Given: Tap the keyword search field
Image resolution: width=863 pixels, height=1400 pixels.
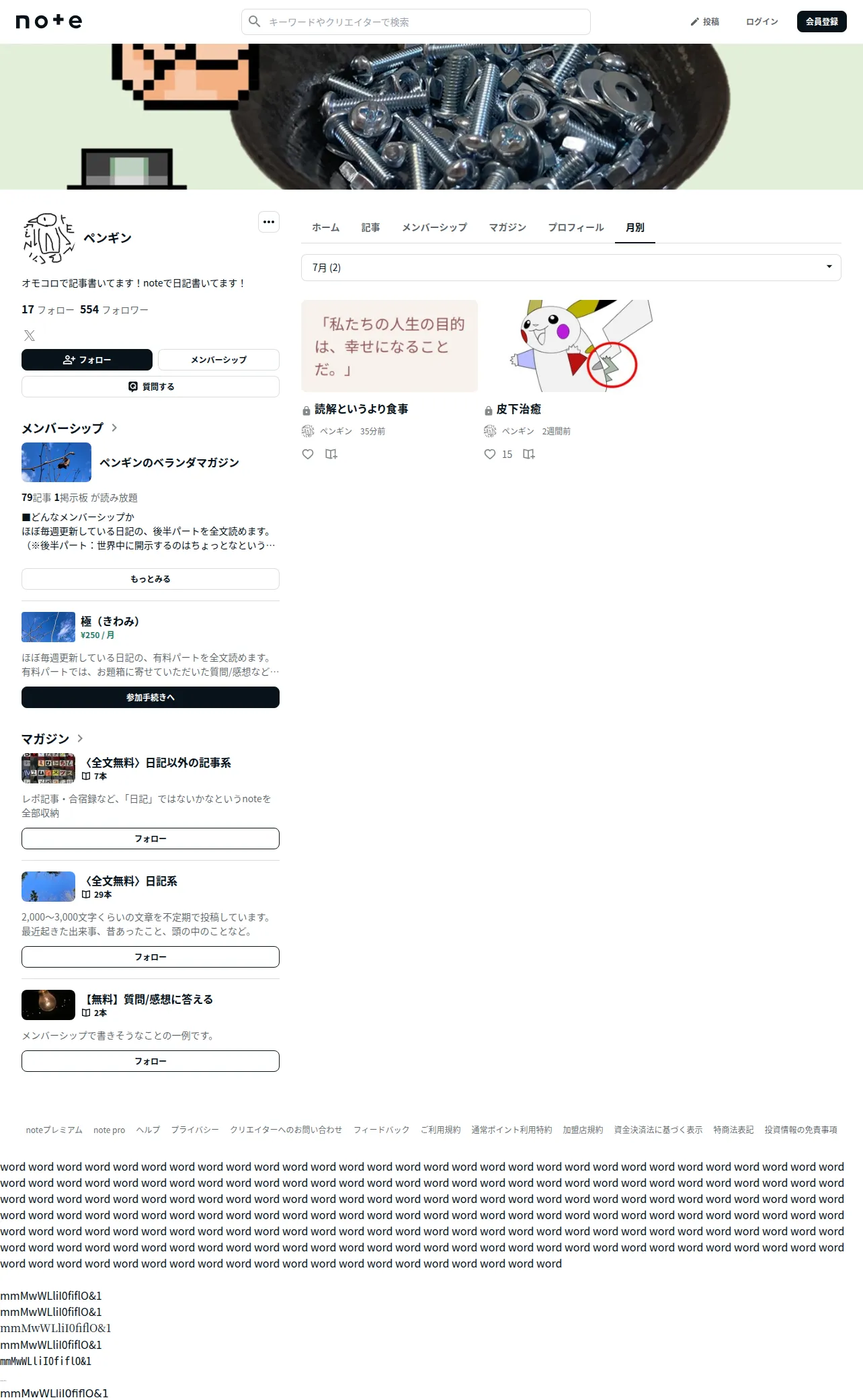Looking at the screenshot, I should [415, 22].
